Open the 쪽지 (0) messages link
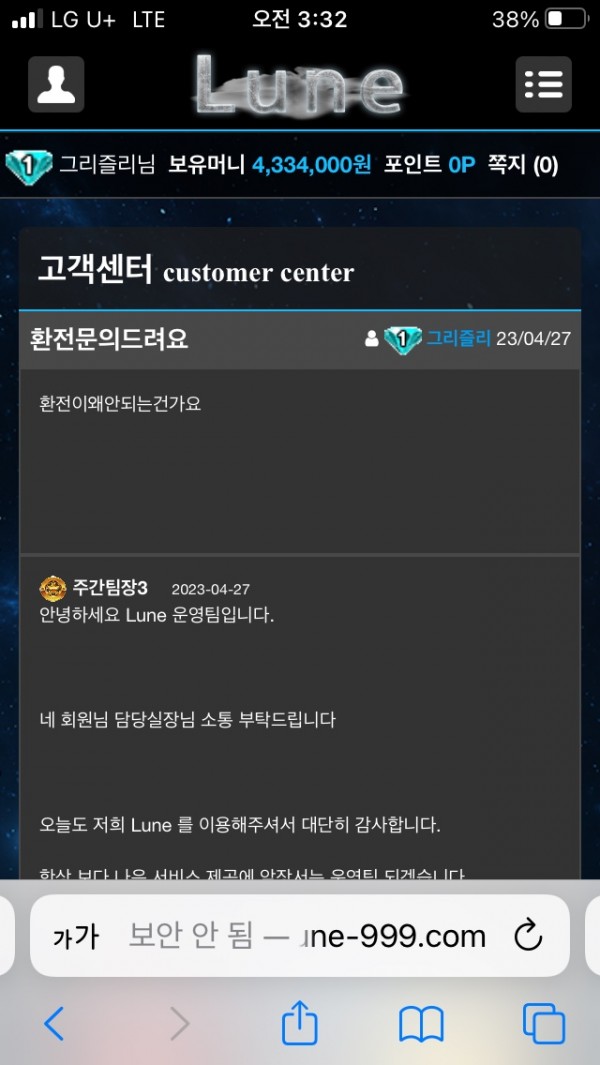 click(522, 165)
